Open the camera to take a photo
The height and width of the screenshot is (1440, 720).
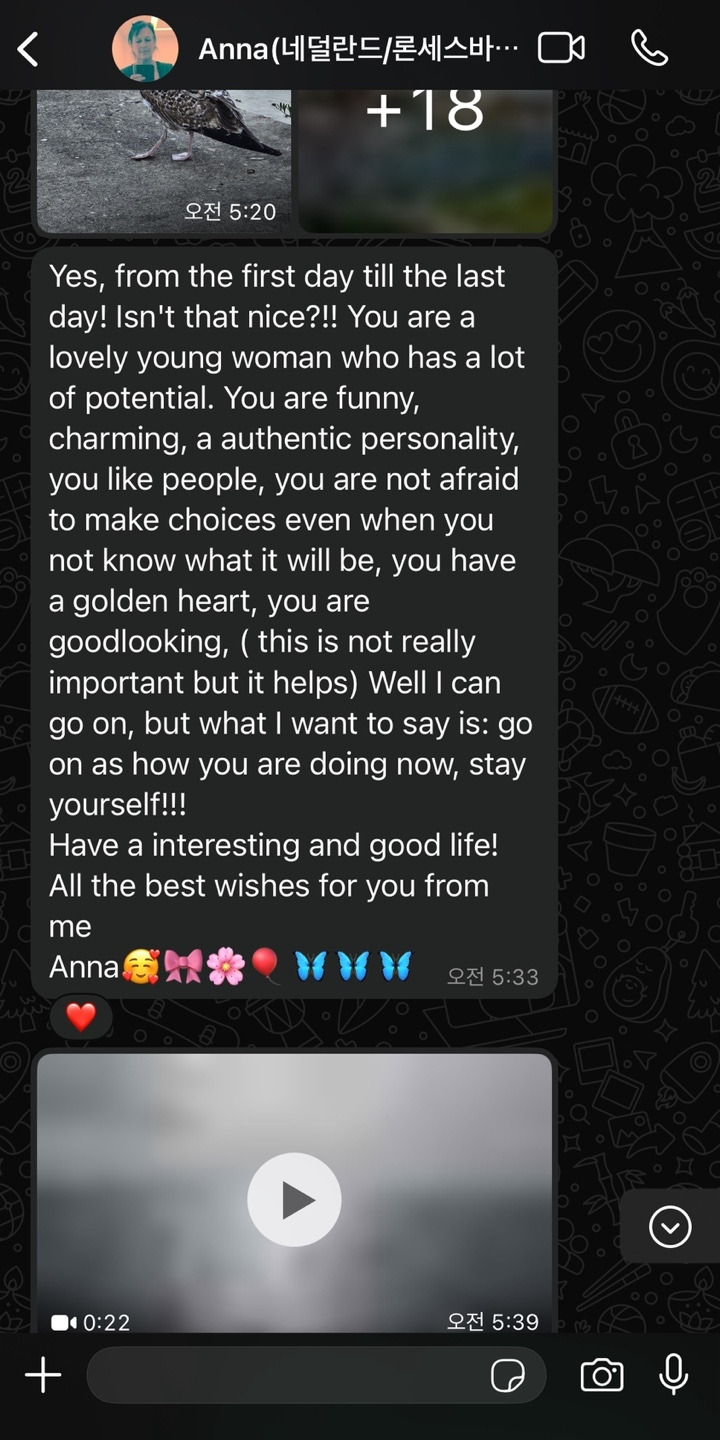pyautogui.click(x=601, y=1375)
